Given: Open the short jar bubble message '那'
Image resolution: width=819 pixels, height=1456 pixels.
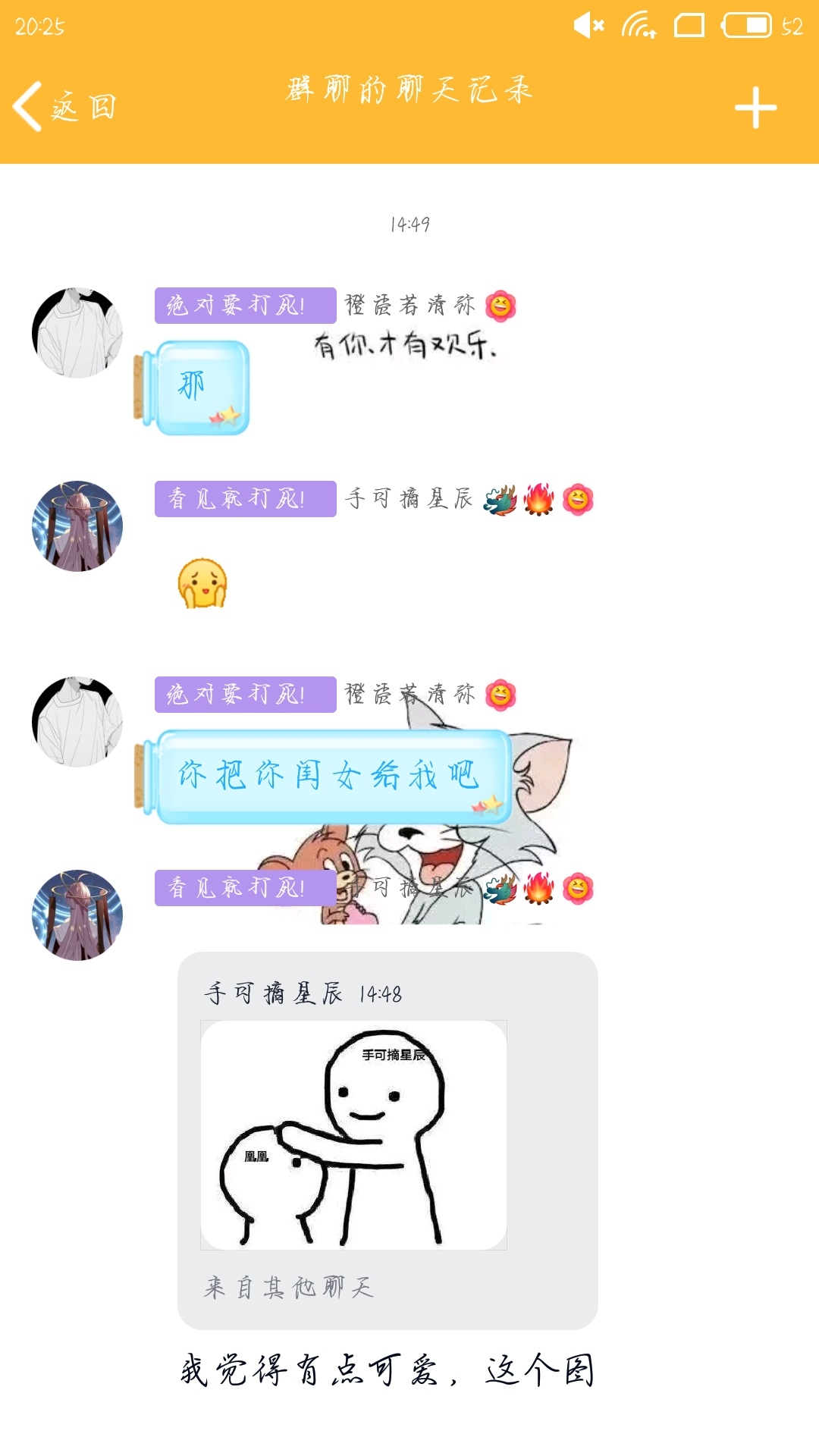Looking at the screenshot, I should (x=192, y=388).
